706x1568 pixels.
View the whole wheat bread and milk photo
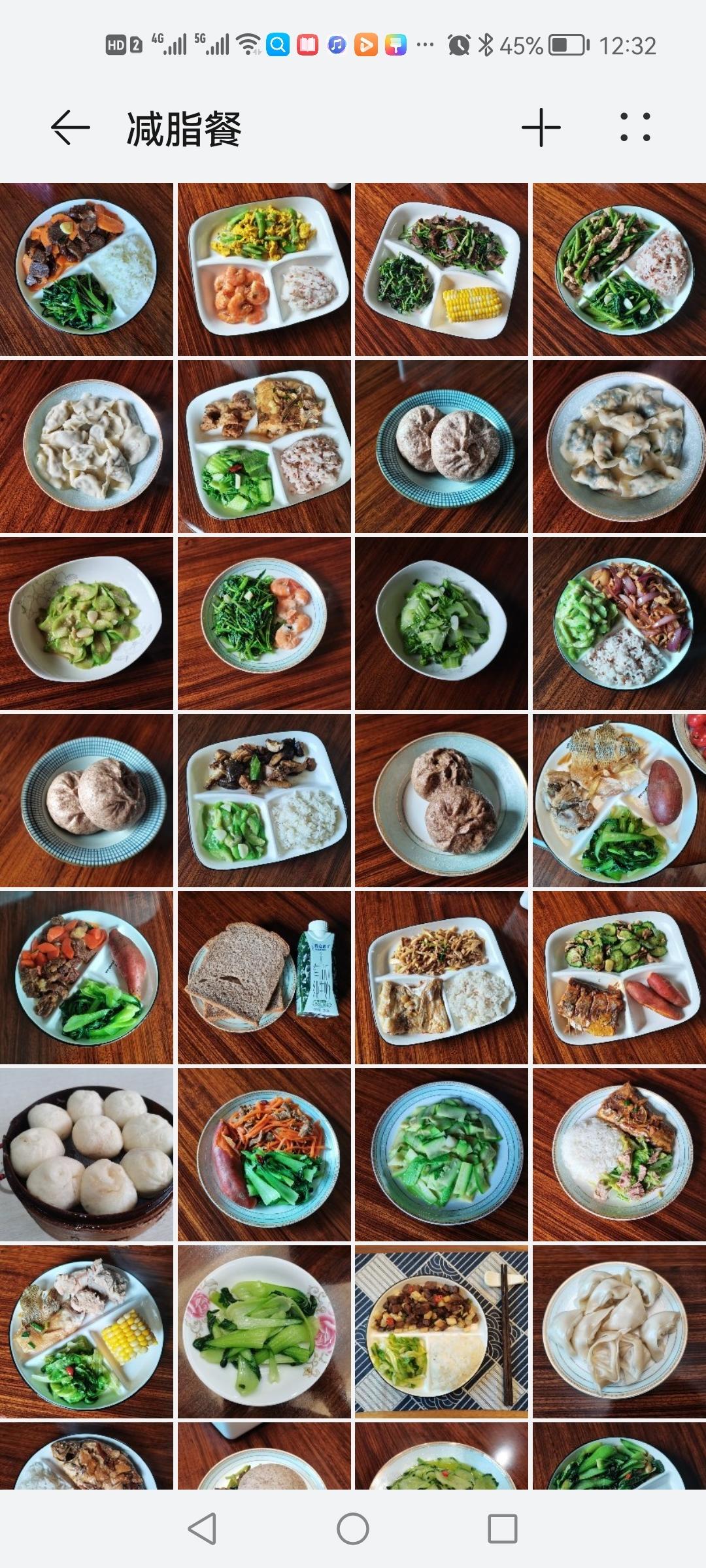coord(264,977)
